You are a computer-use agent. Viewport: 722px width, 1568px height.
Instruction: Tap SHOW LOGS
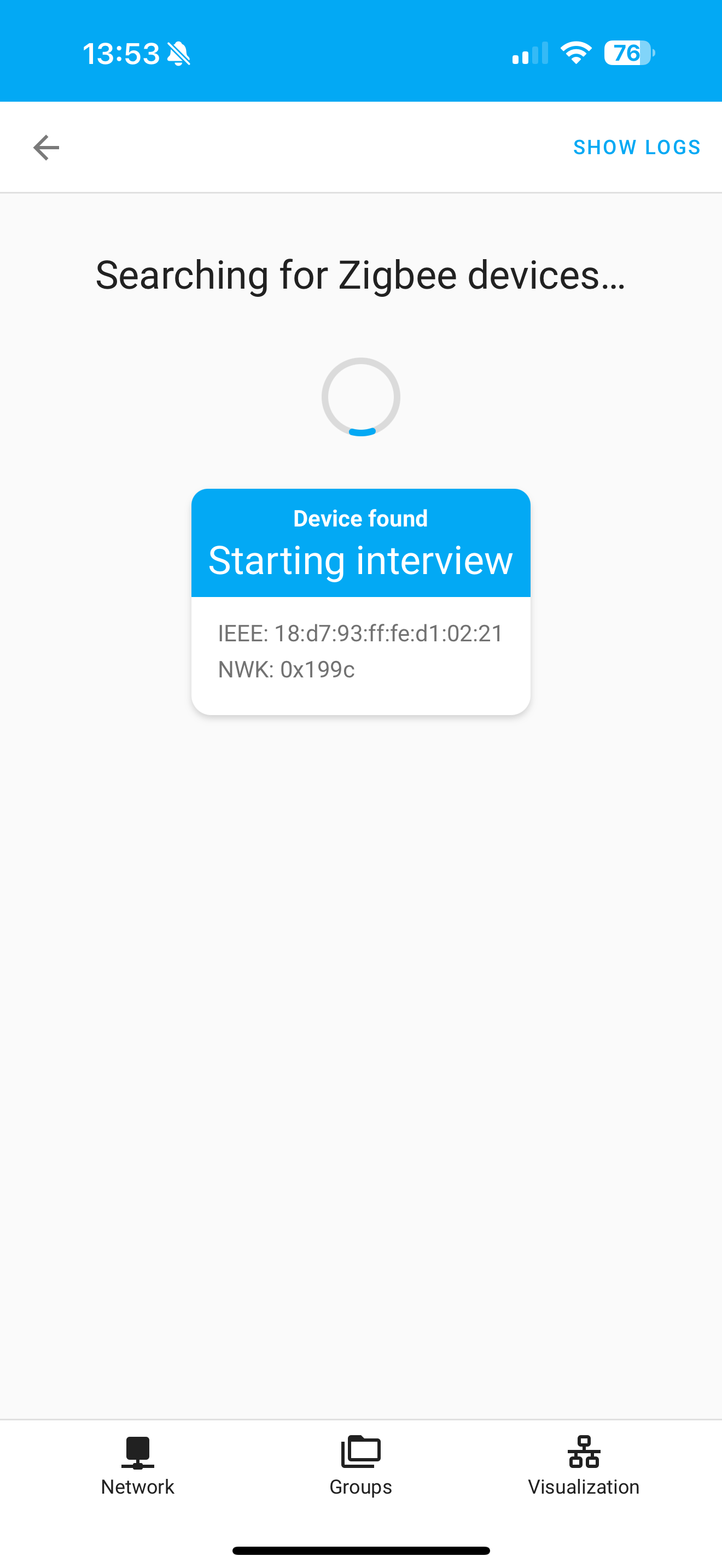637,147
